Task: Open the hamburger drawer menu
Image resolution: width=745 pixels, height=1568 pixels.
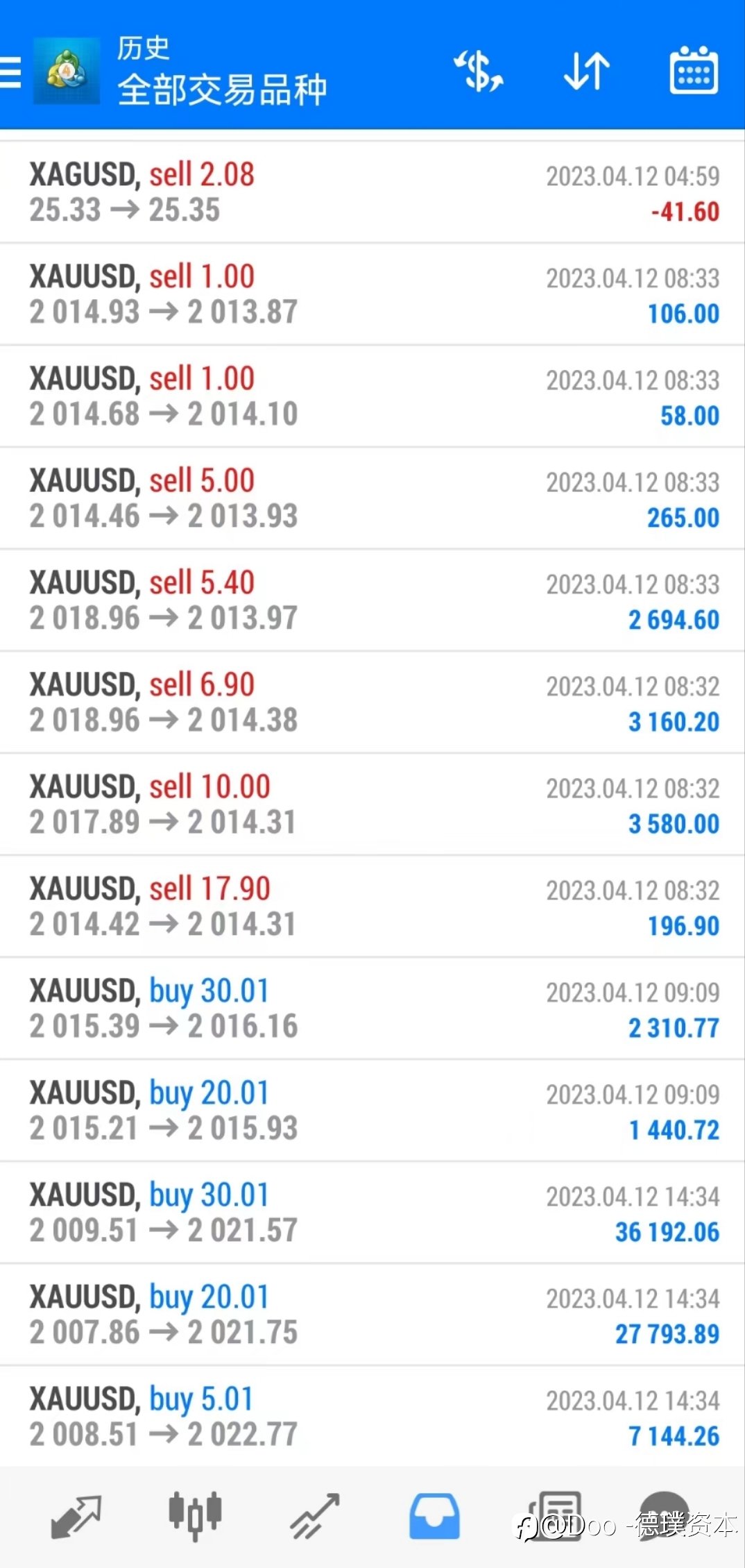Action: (10, 72)
